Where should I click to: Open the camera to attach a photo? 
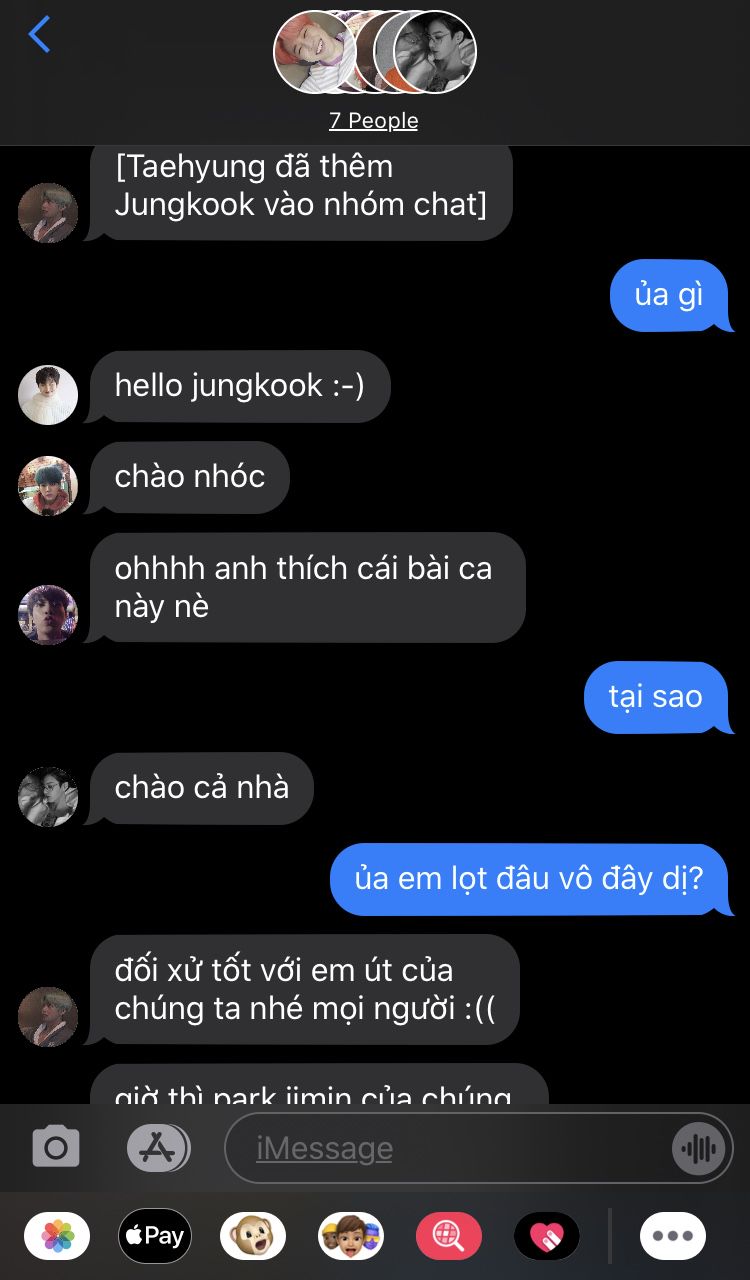click(x=56, y=1147)
